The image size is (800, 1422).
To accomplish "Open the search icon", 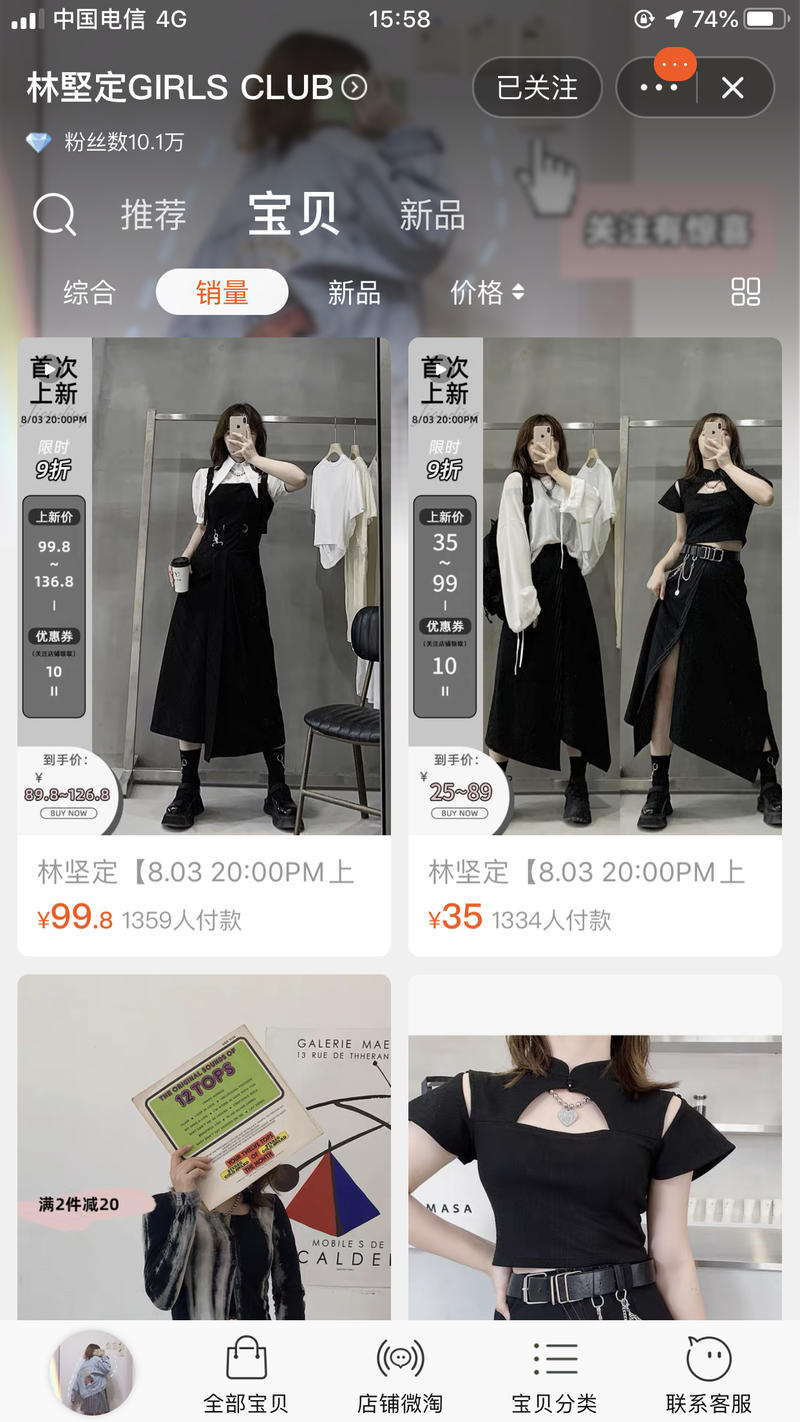I will pyautogui.click(x=53, y=215).
